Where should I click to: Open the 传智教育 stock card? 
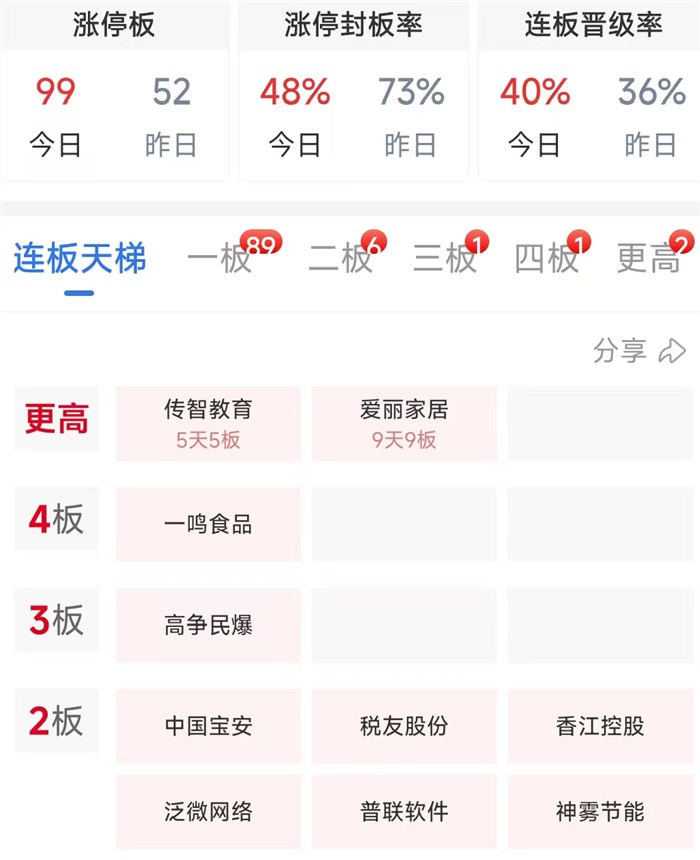click(x=208, y=423)
